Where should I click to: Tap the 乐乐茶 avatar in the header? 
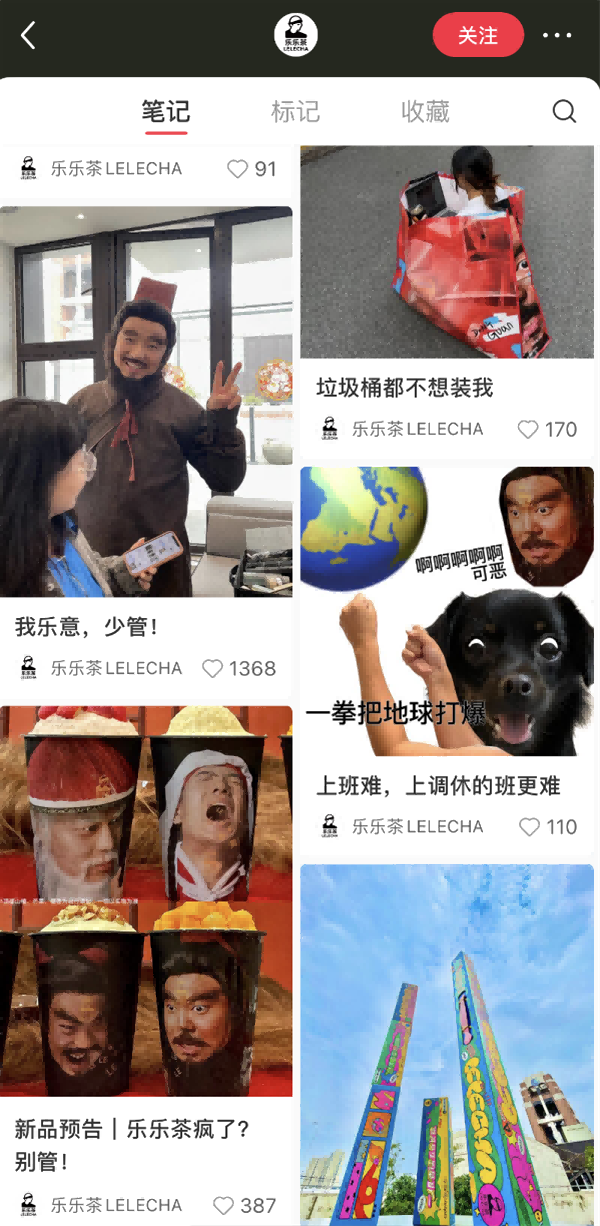[296, 36]
